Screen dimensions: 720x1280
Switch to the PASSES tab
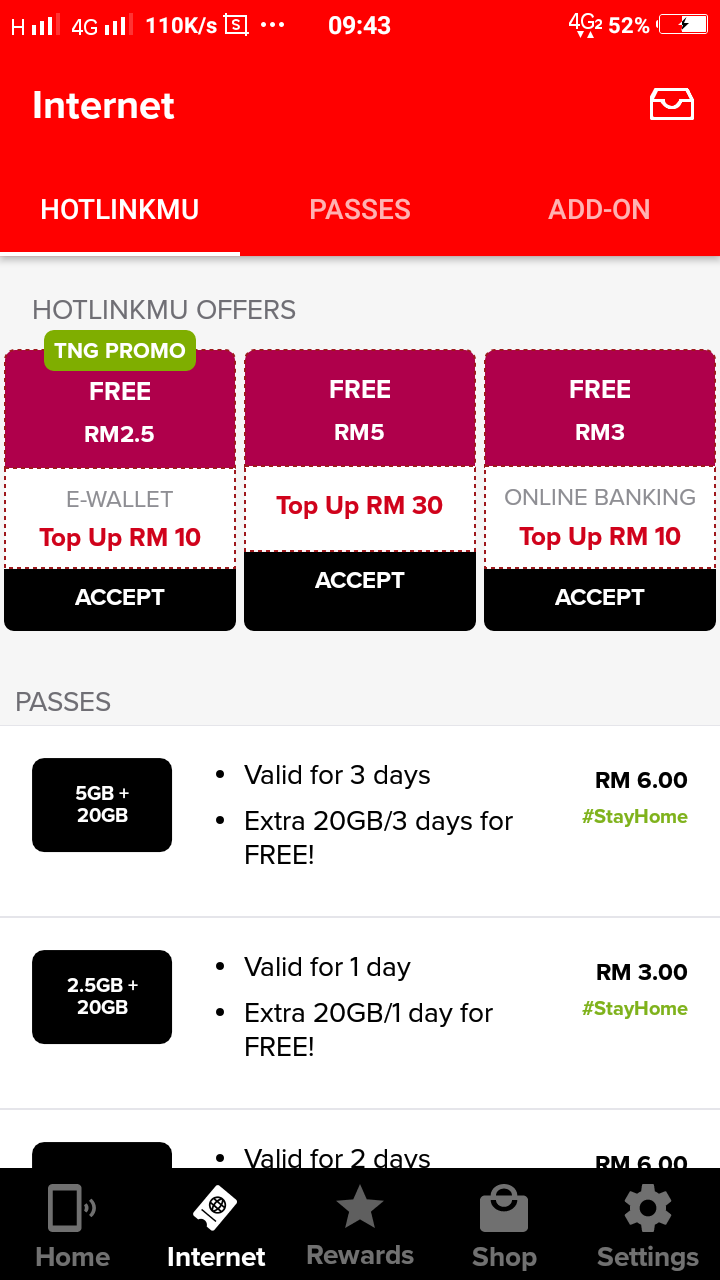[360, 209]
